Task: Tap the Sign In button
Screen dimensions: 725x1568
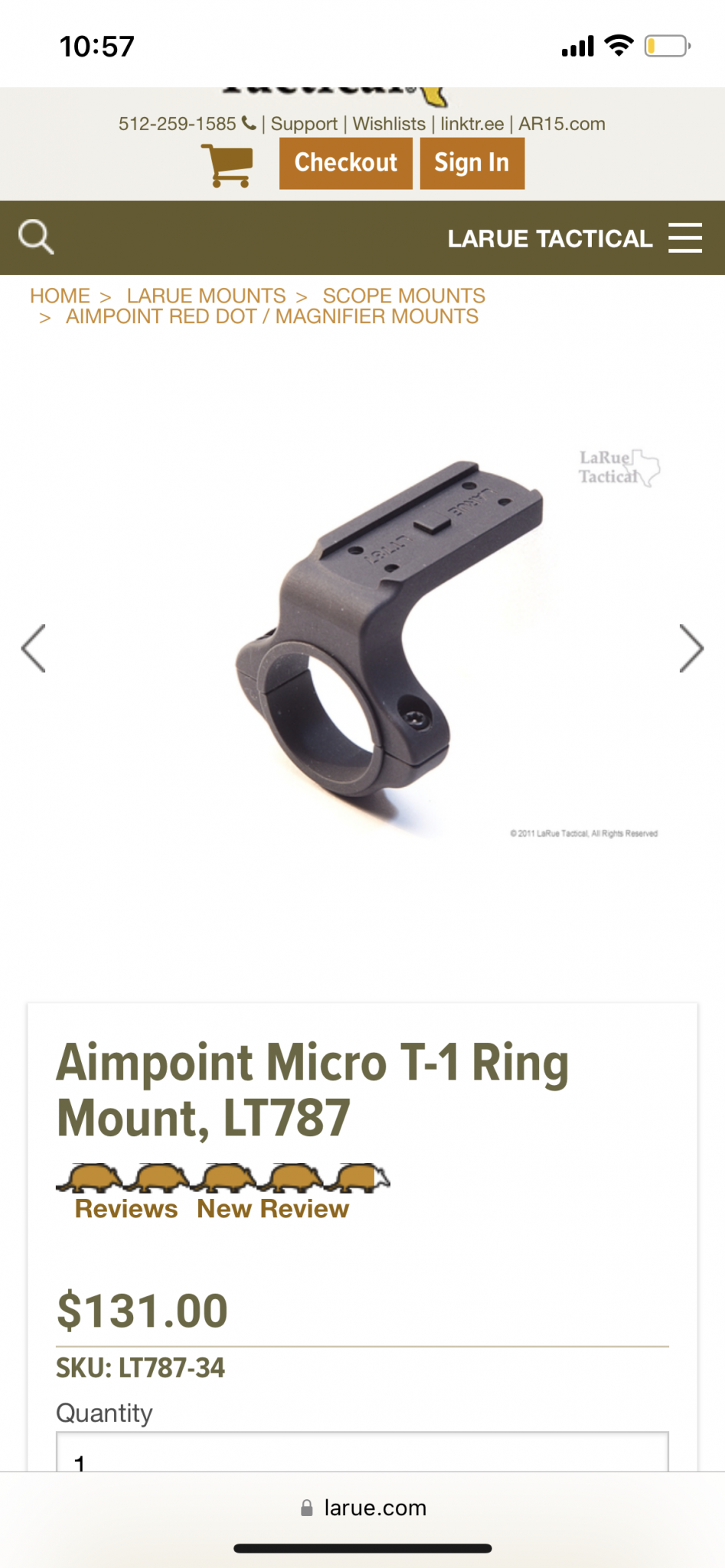Action: tap(472, 163)
